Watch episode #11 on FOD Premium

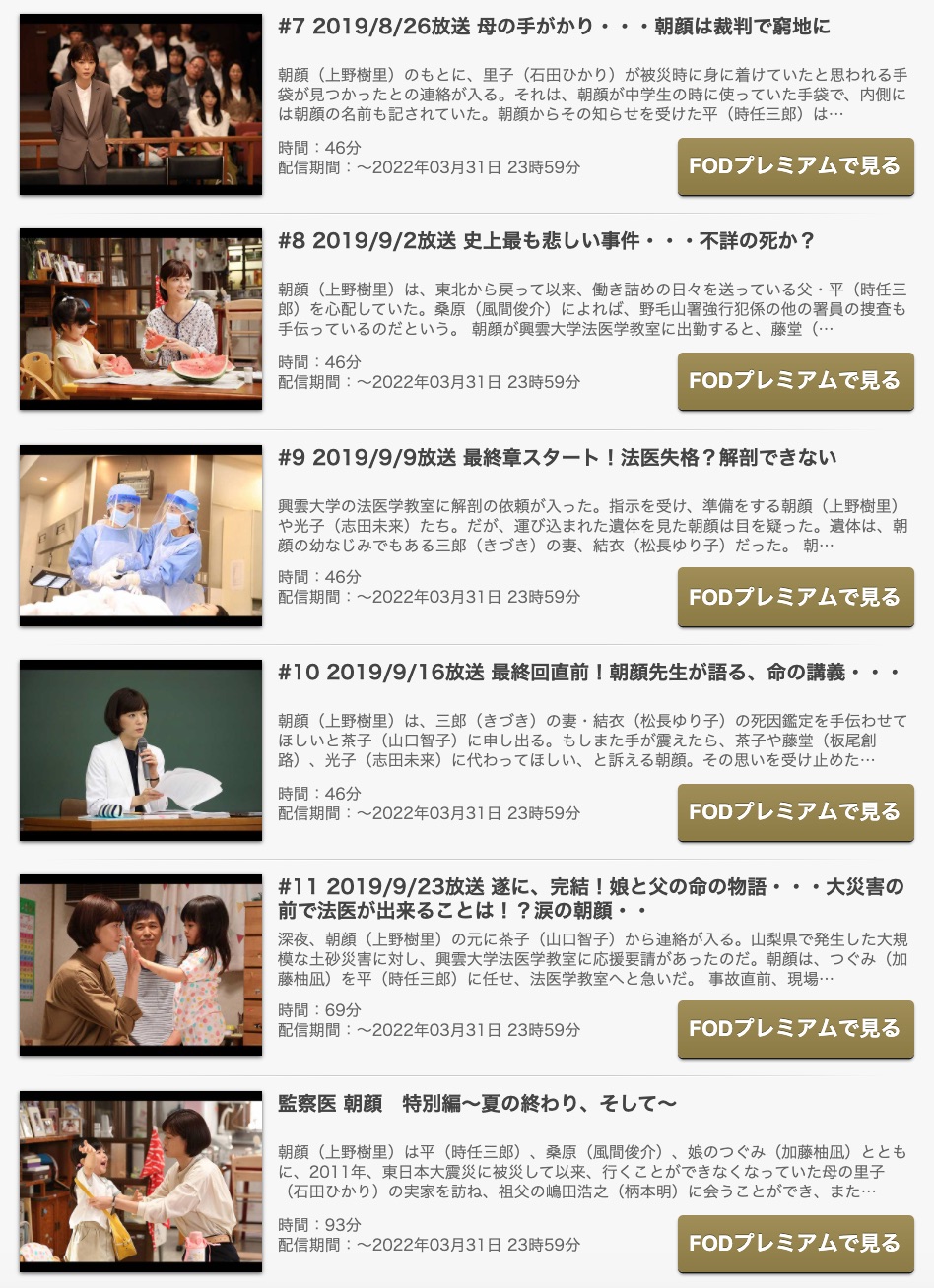pos(795,1028)
